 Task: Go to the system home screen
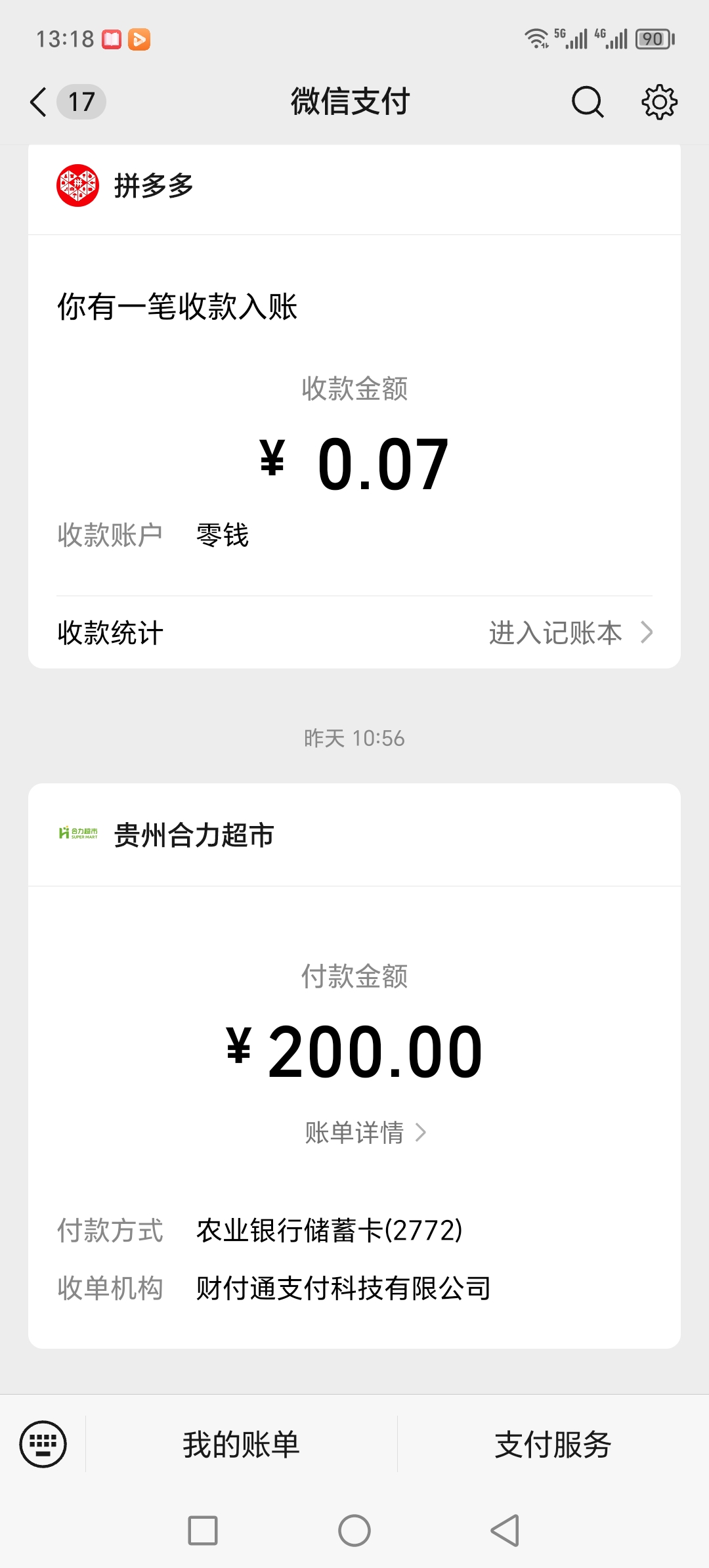point(354,1531)
